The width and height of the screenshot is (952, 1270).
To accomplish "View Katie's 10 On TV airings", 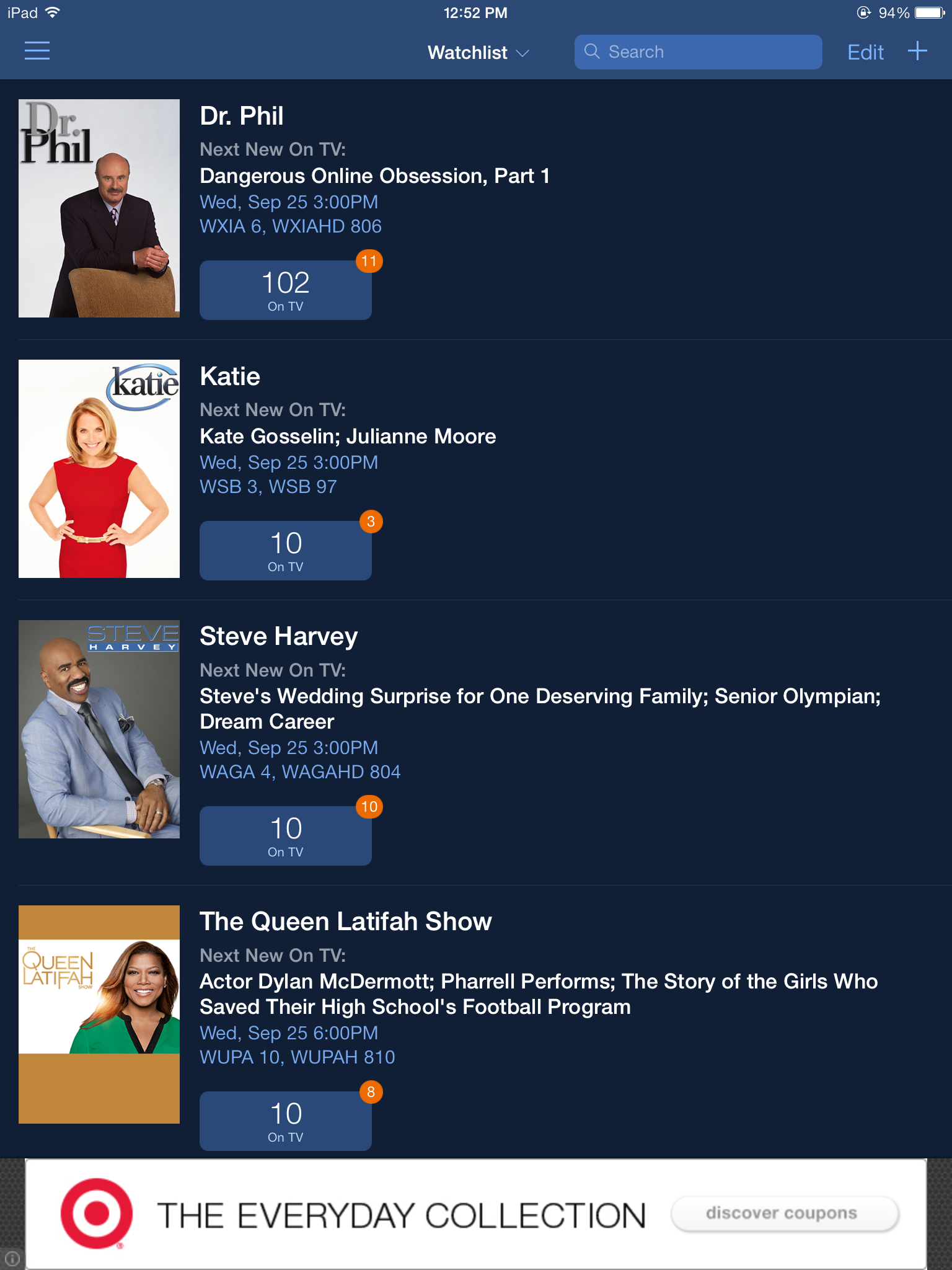I will (285, 551).
